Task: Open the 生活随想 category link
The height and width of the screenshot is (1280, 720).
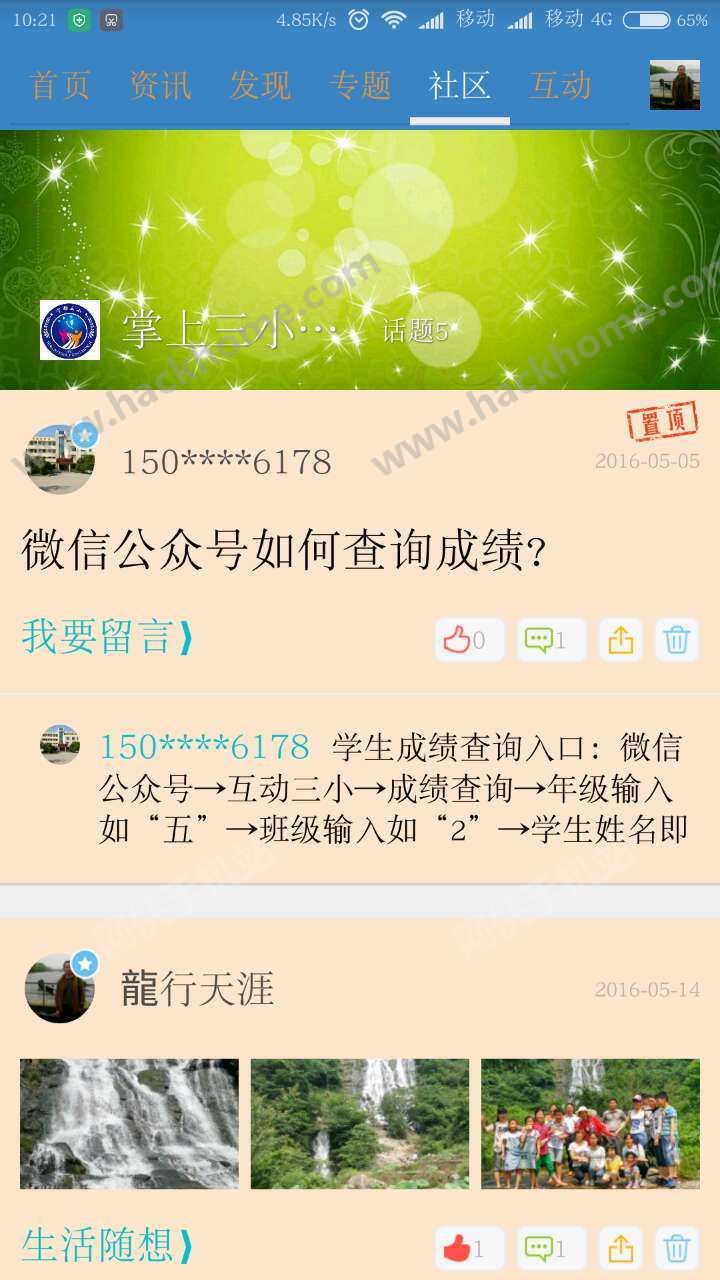Action: [x=107, y=1246]
